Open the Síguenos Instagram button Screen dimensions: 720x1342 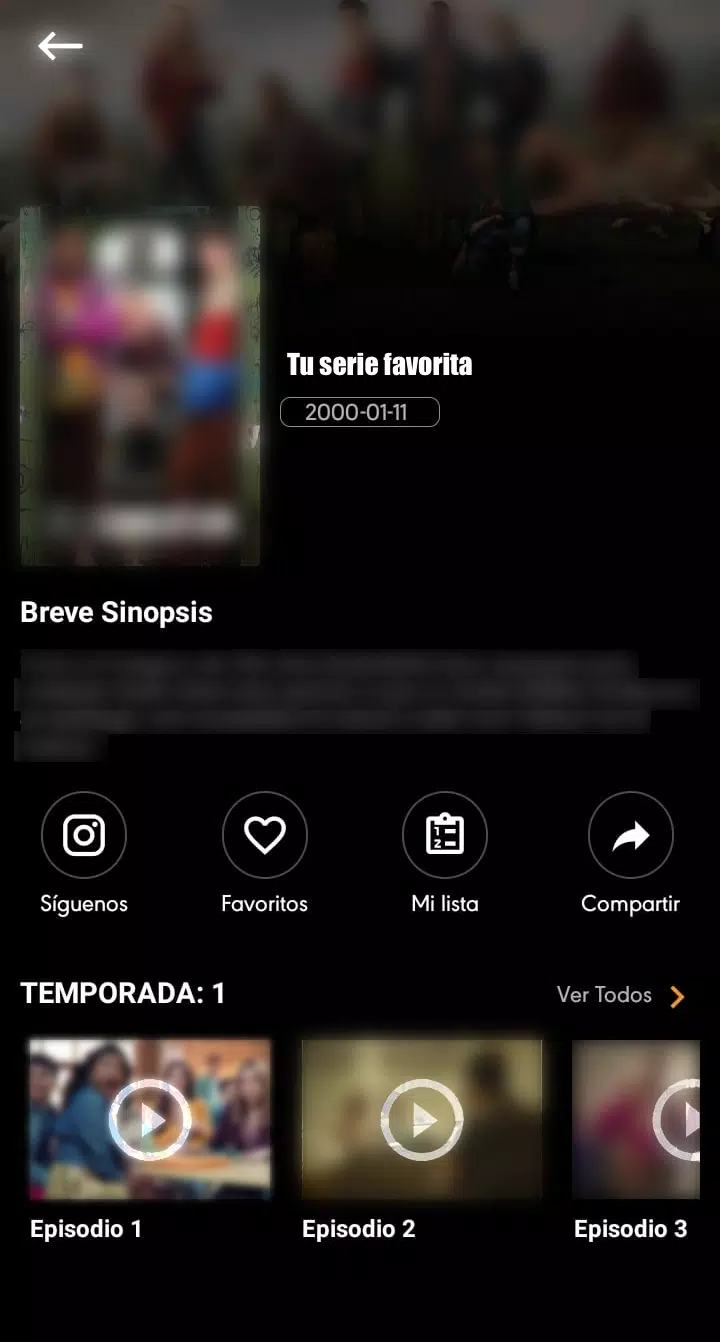[84, 835]
